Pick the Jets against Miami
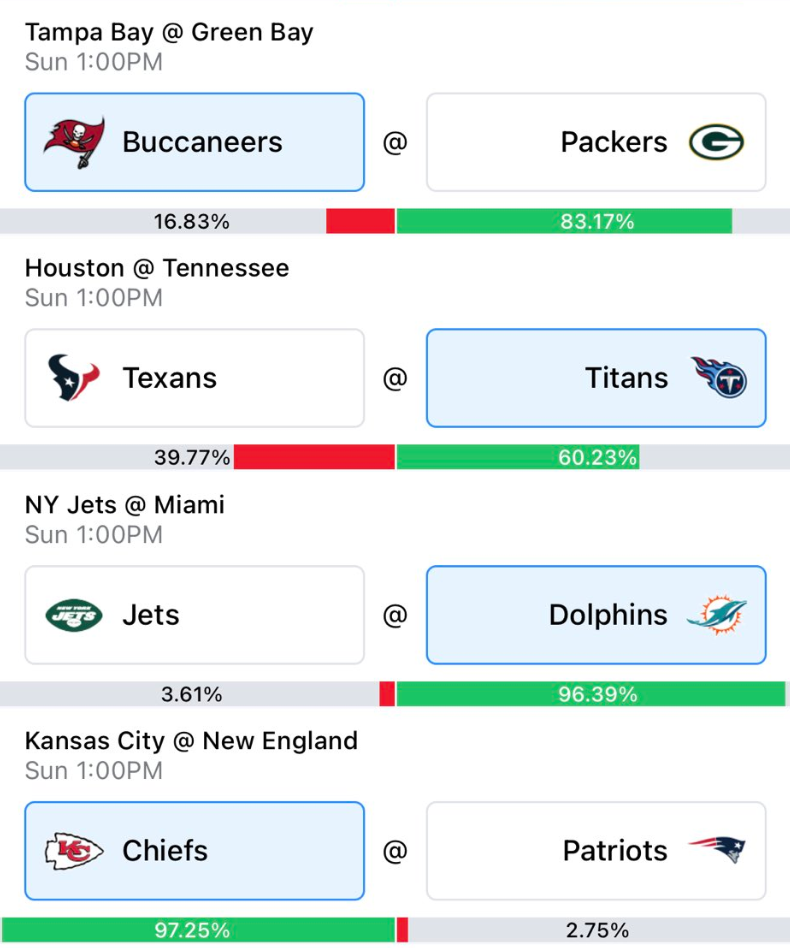 [194, 615]
